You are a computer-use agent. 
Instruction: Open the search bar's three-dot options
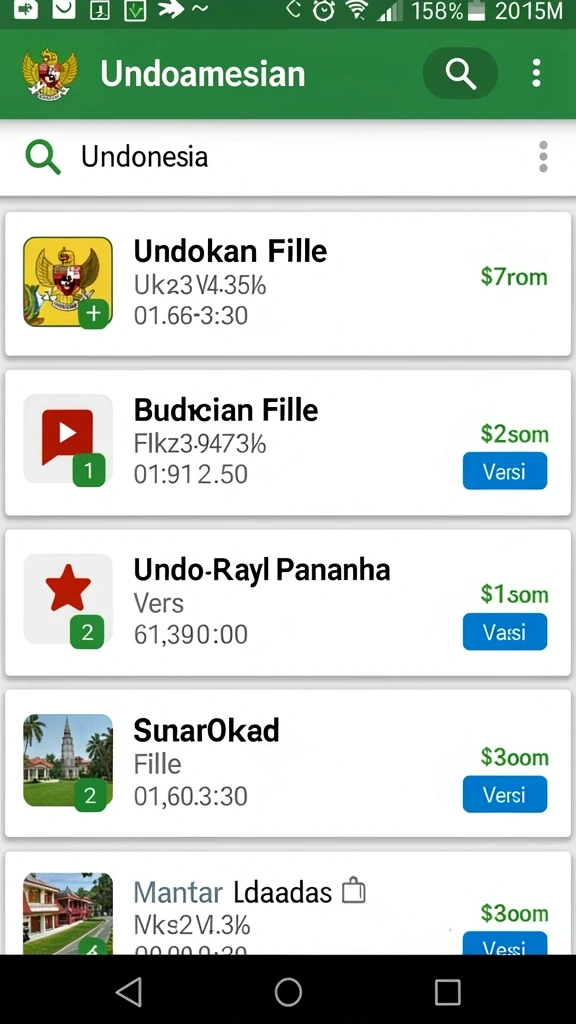[543, 157]
